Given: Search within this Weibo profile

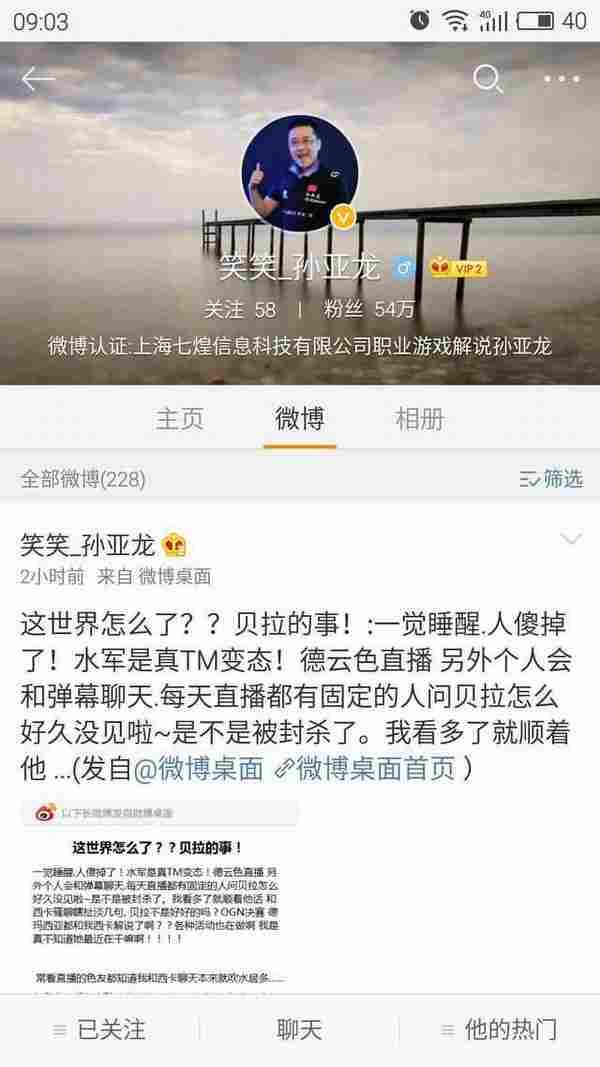Looking at the screenshot, I should (487, 79).
